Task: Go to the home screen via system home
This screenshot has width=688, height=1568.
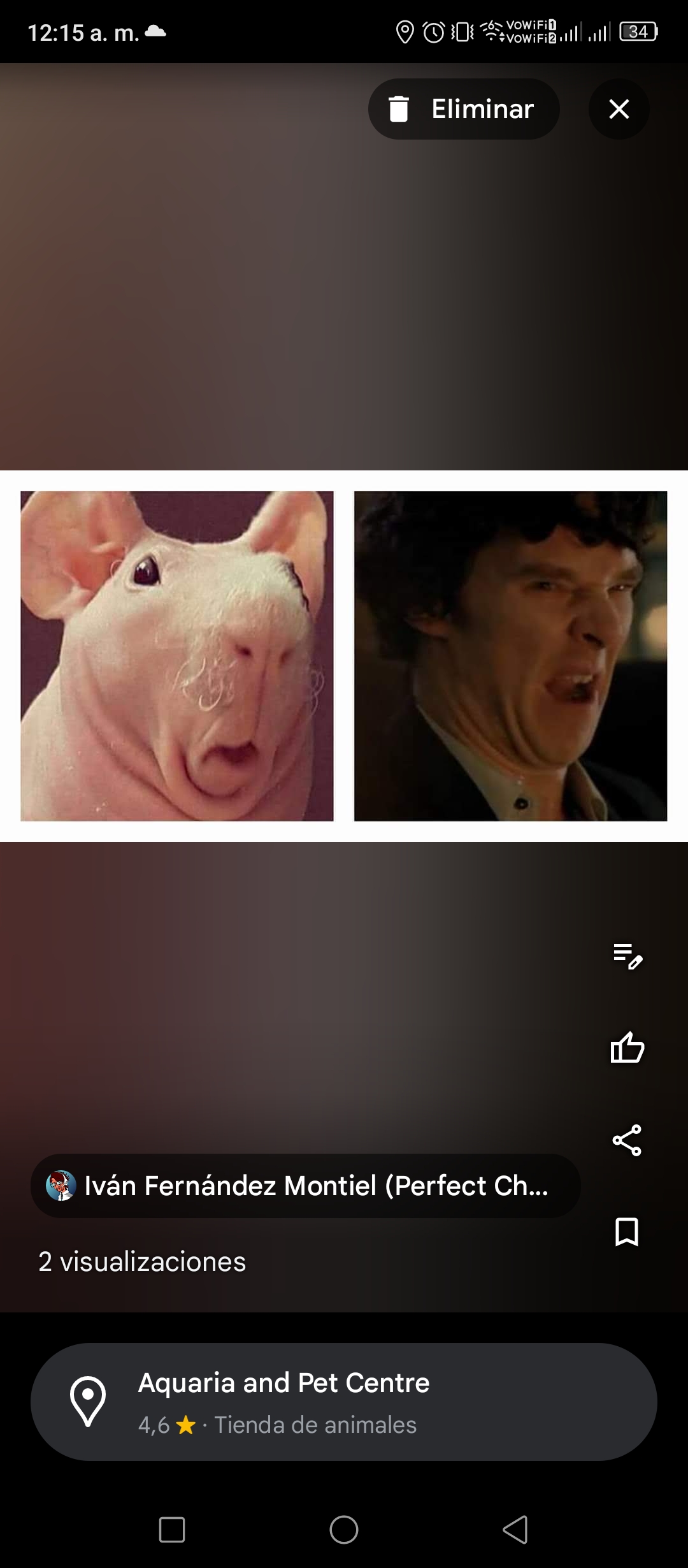Action: click(344, 1529)
